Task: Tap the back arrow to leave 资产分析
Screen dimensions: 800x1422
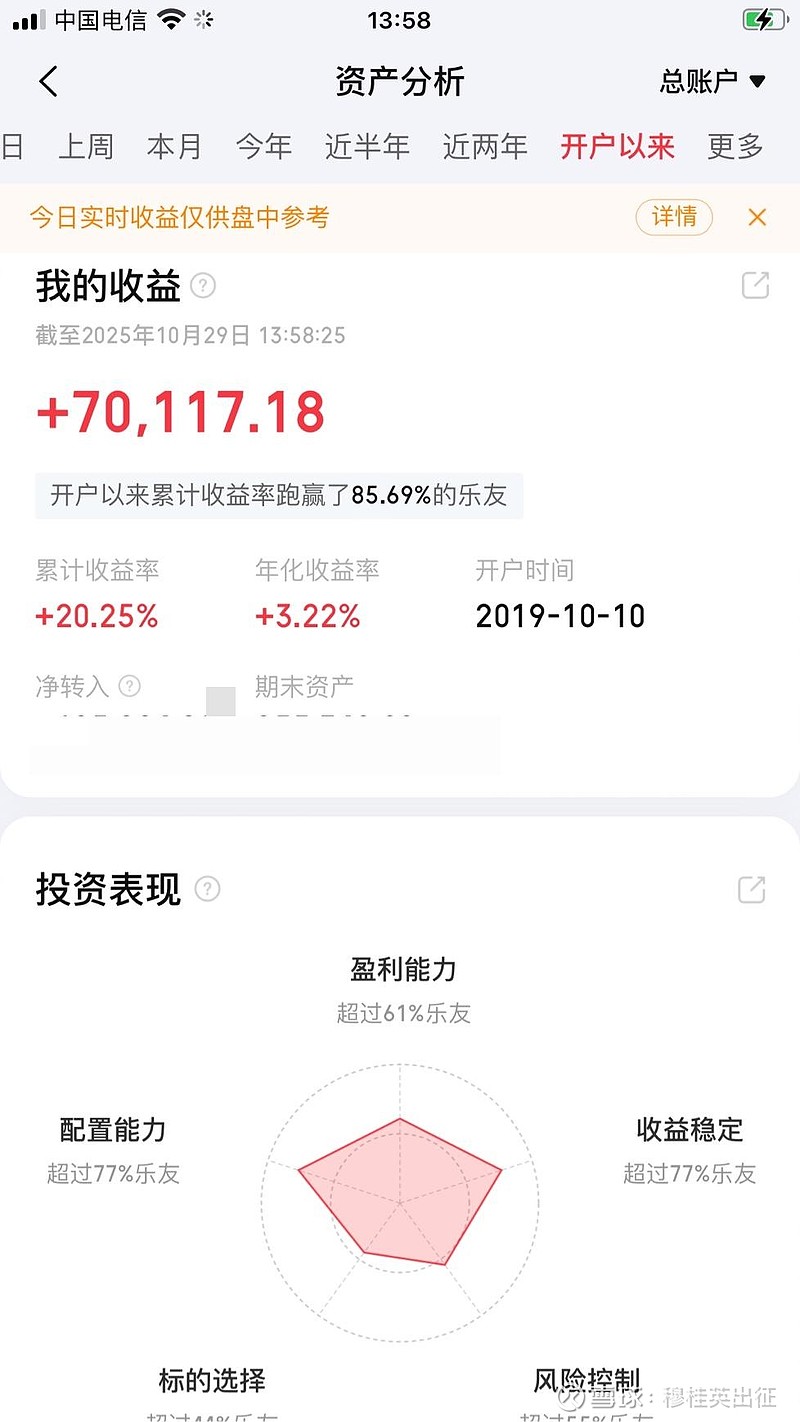Action: 48,81
